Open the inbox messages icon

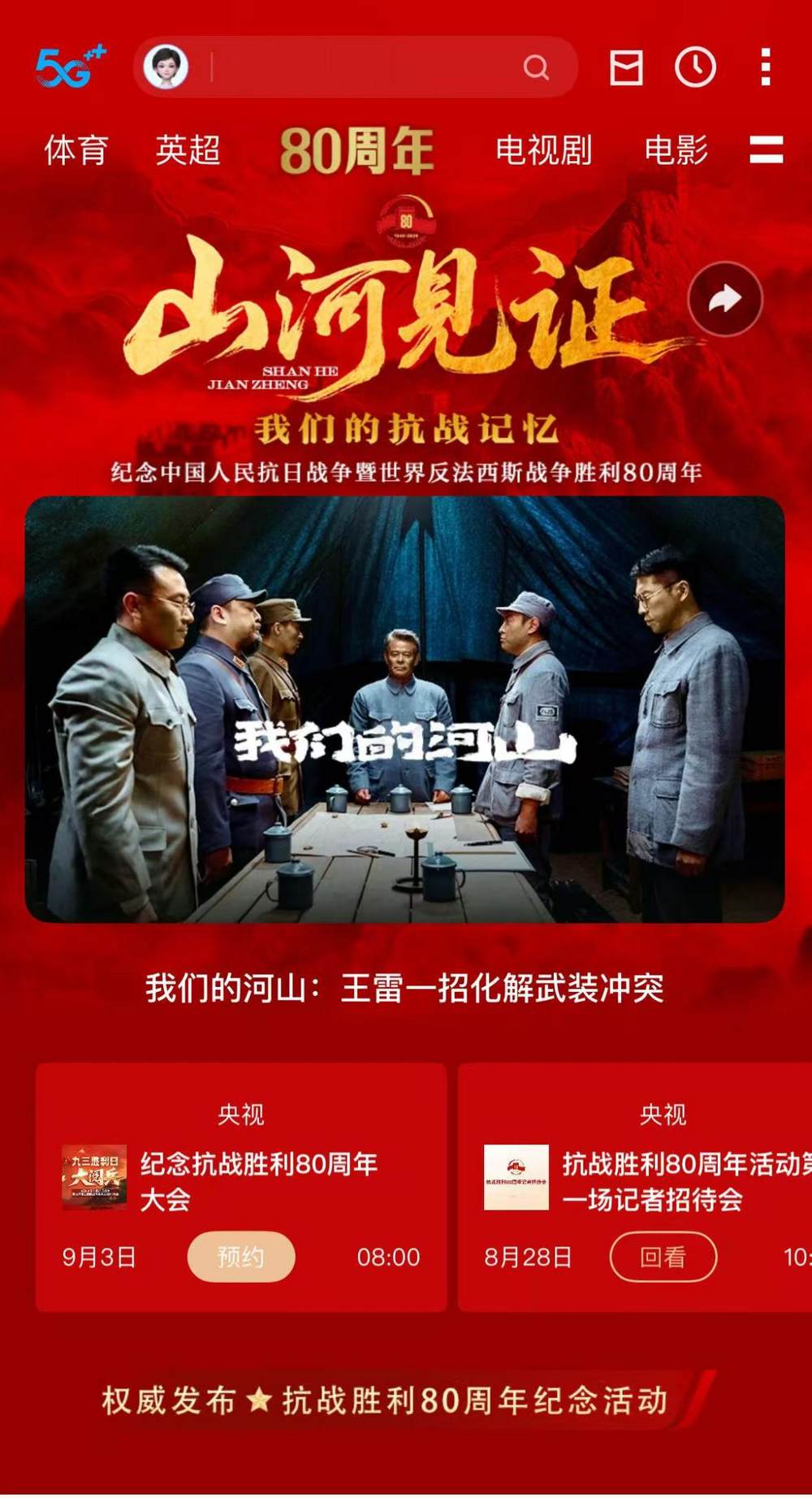[x=626, y=67]
